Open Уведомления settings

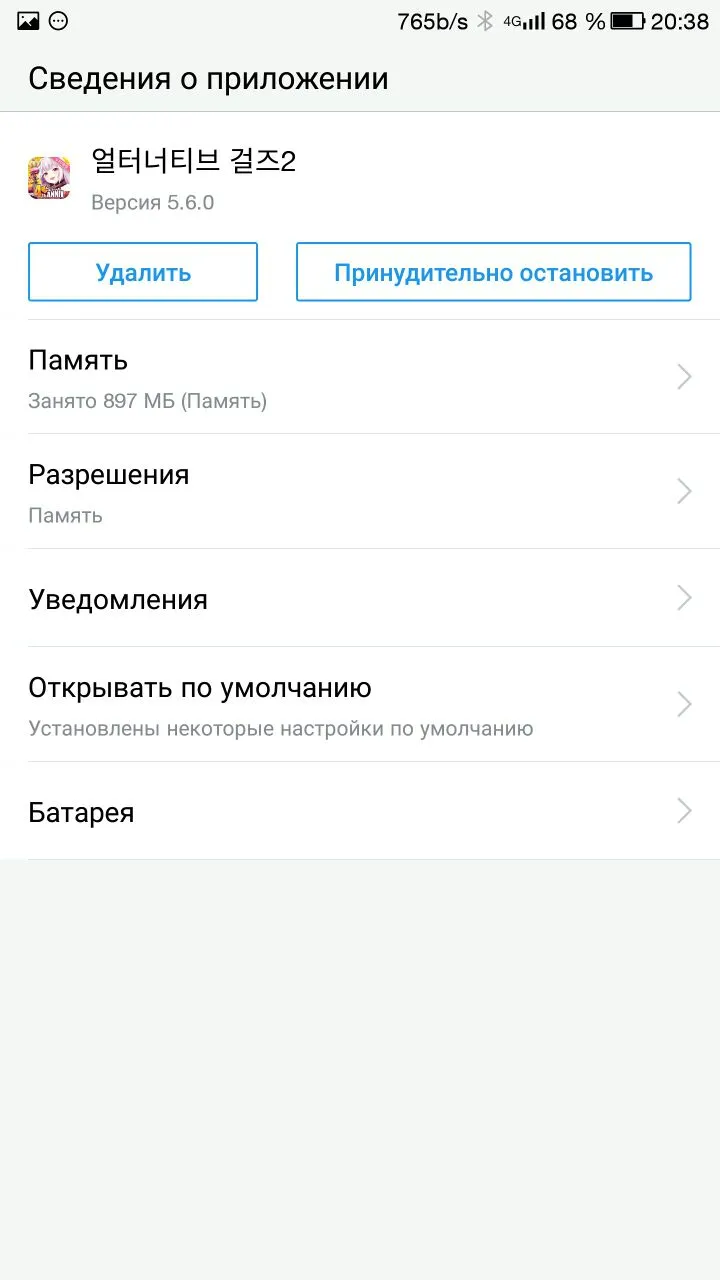[360, 599]
